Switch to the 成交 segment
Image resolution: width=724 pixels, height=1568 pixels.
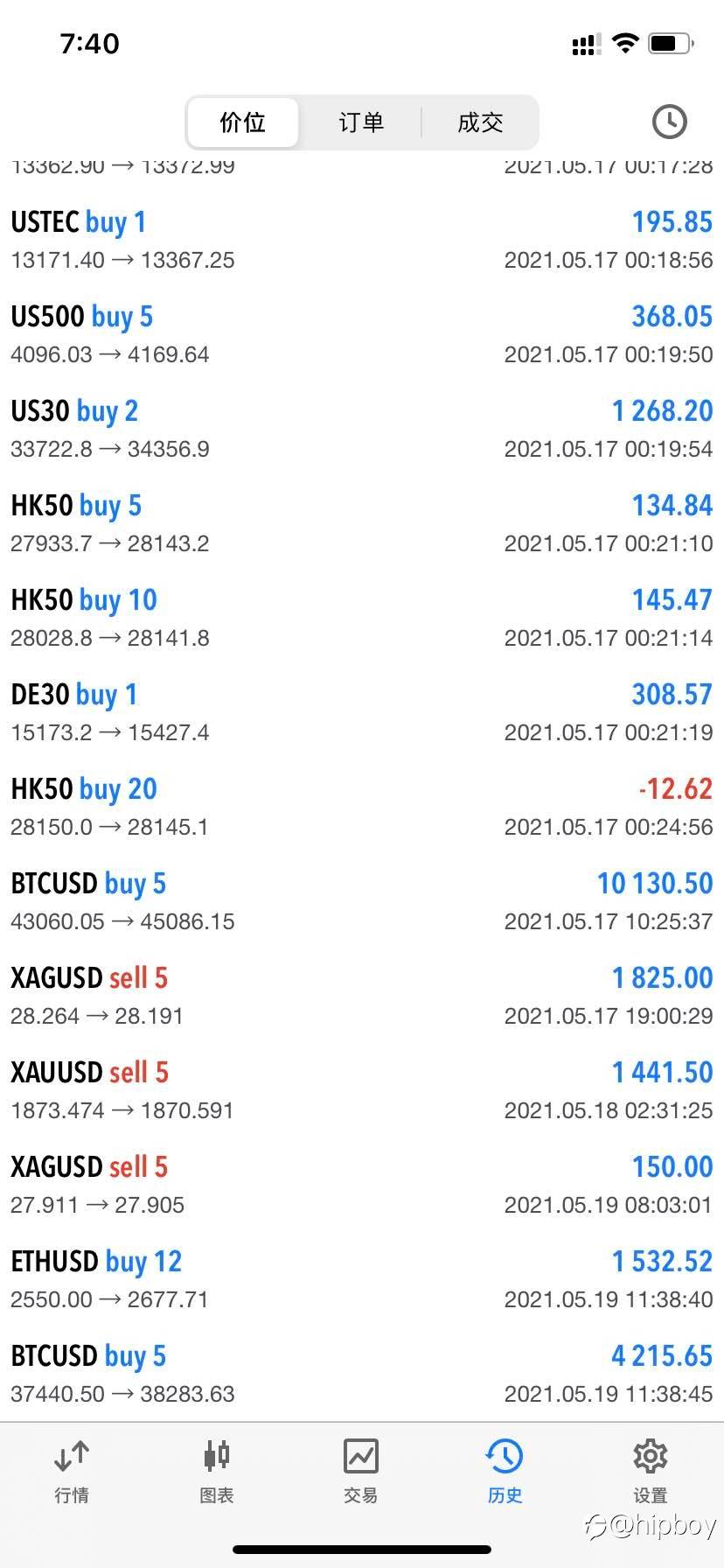480,122
